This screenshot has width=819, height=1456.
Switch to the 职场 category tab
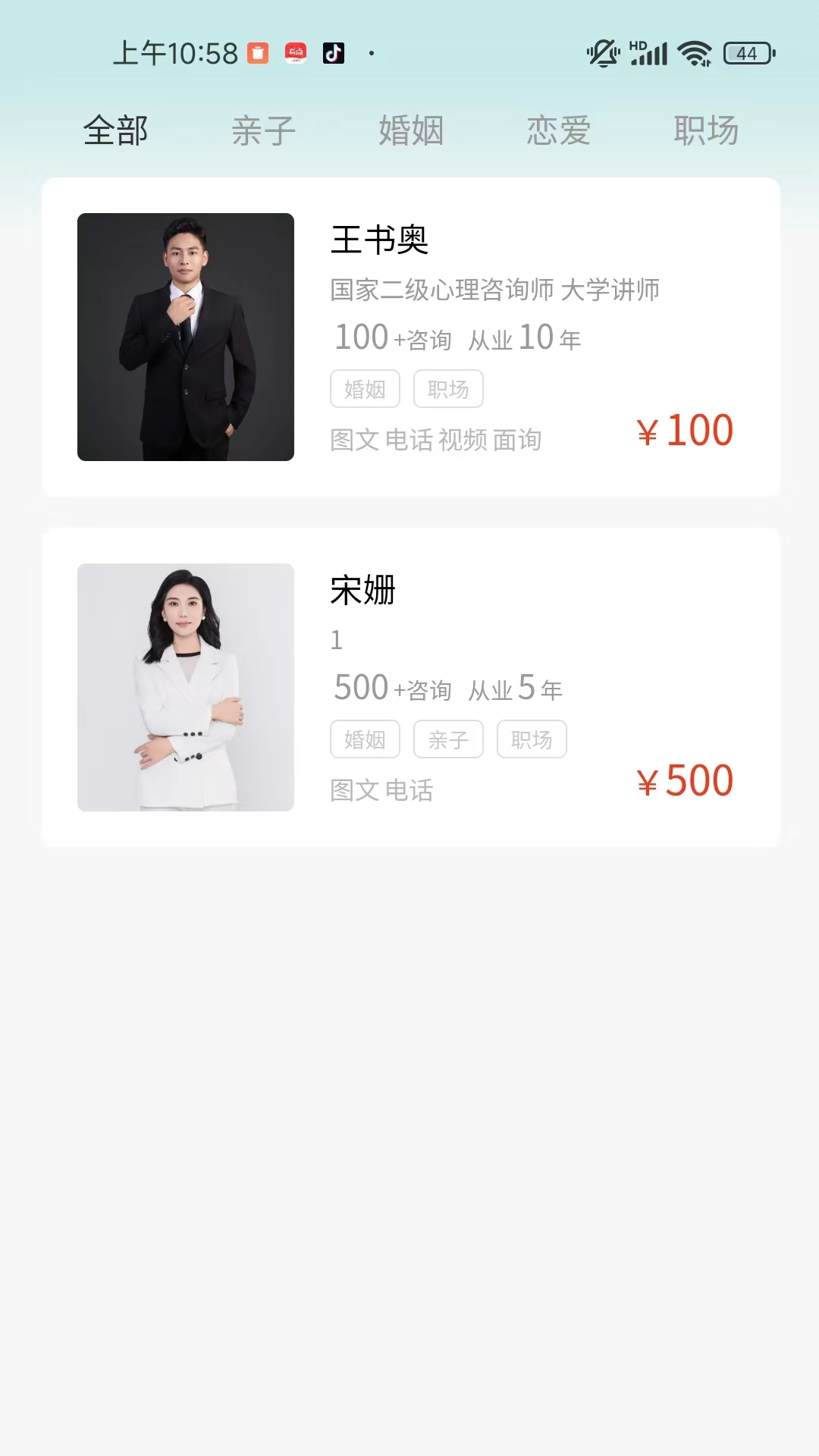coord(705,130)
